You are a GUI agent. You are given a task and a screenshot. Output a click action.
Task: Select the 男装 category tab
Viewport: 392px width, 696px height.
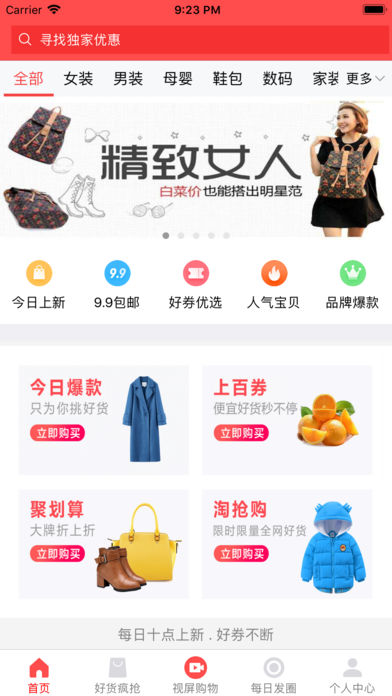pos(128,79)
